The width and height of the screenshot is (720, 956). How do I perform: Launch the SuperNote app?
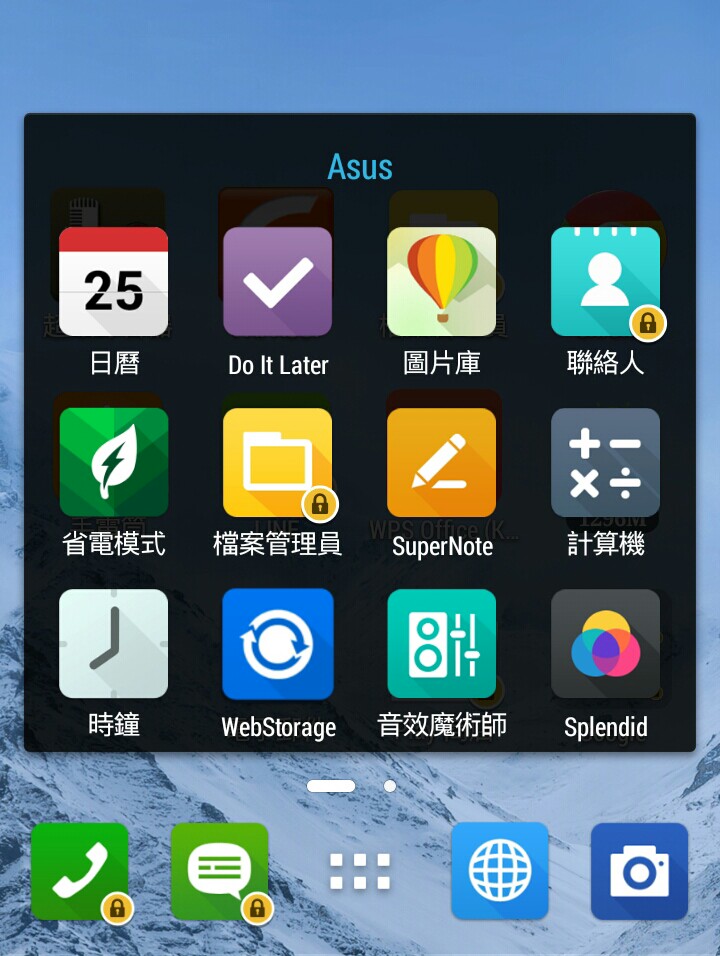pos(441,462)
